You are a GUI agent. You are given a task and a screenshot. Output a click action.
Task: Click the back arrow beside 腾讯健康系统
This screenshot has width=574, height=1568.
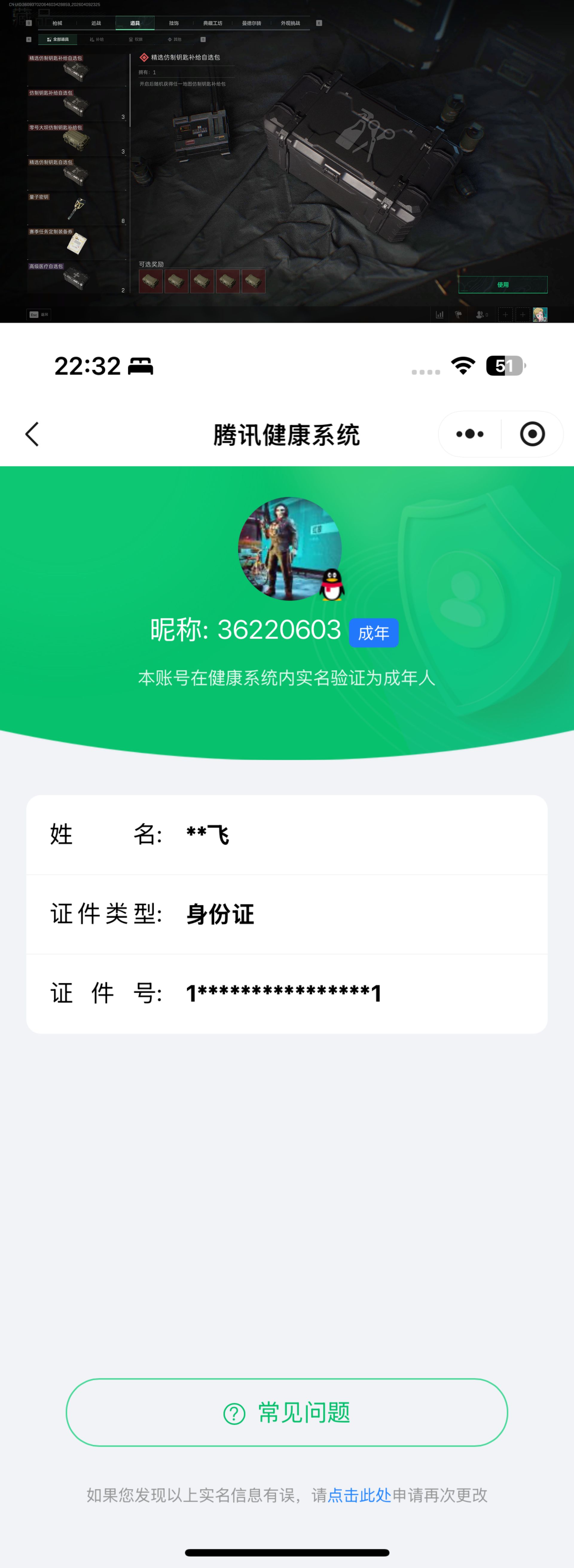point(32,434)
